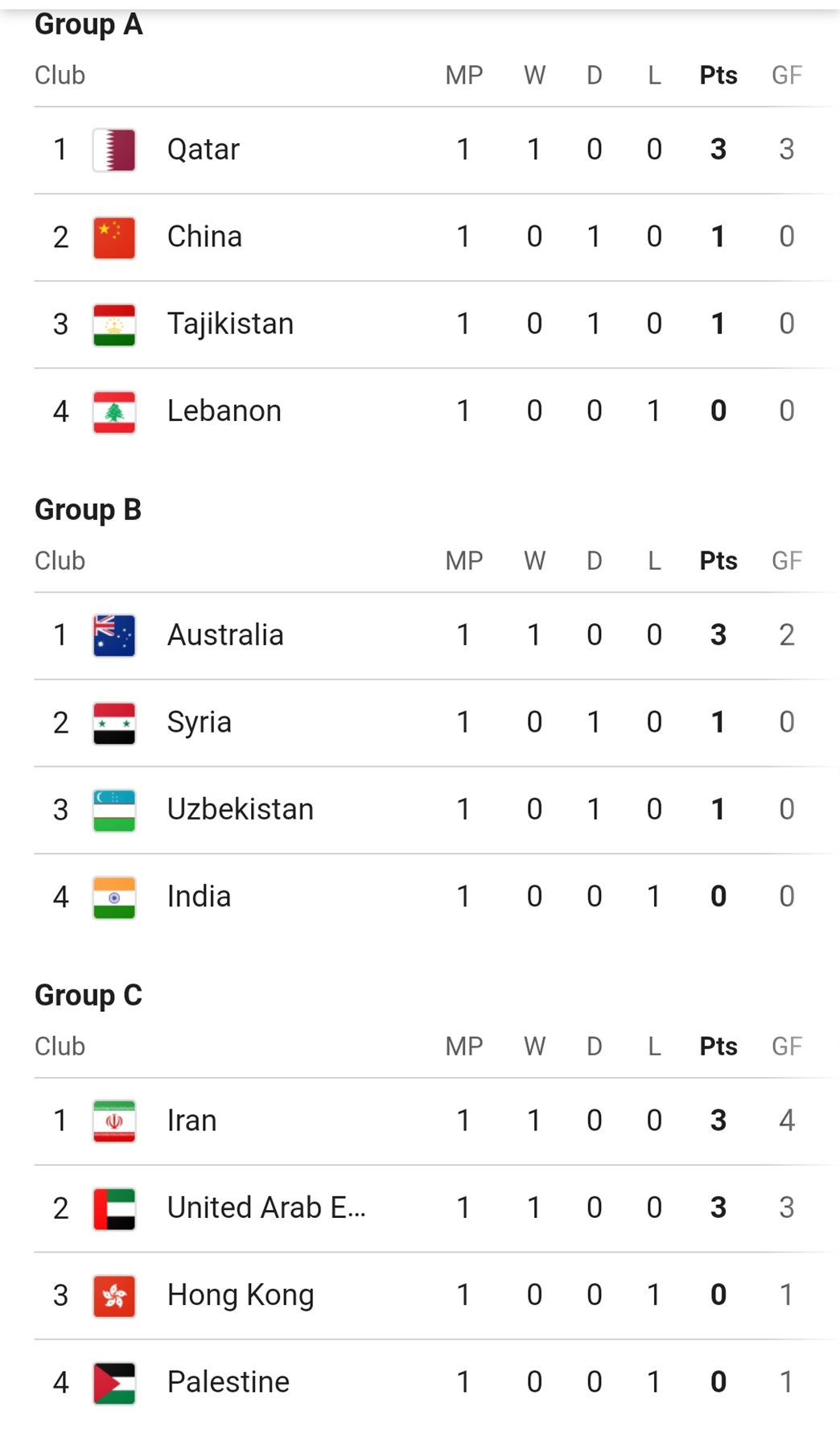Open the Hong Kong team row

(240, 1295)
